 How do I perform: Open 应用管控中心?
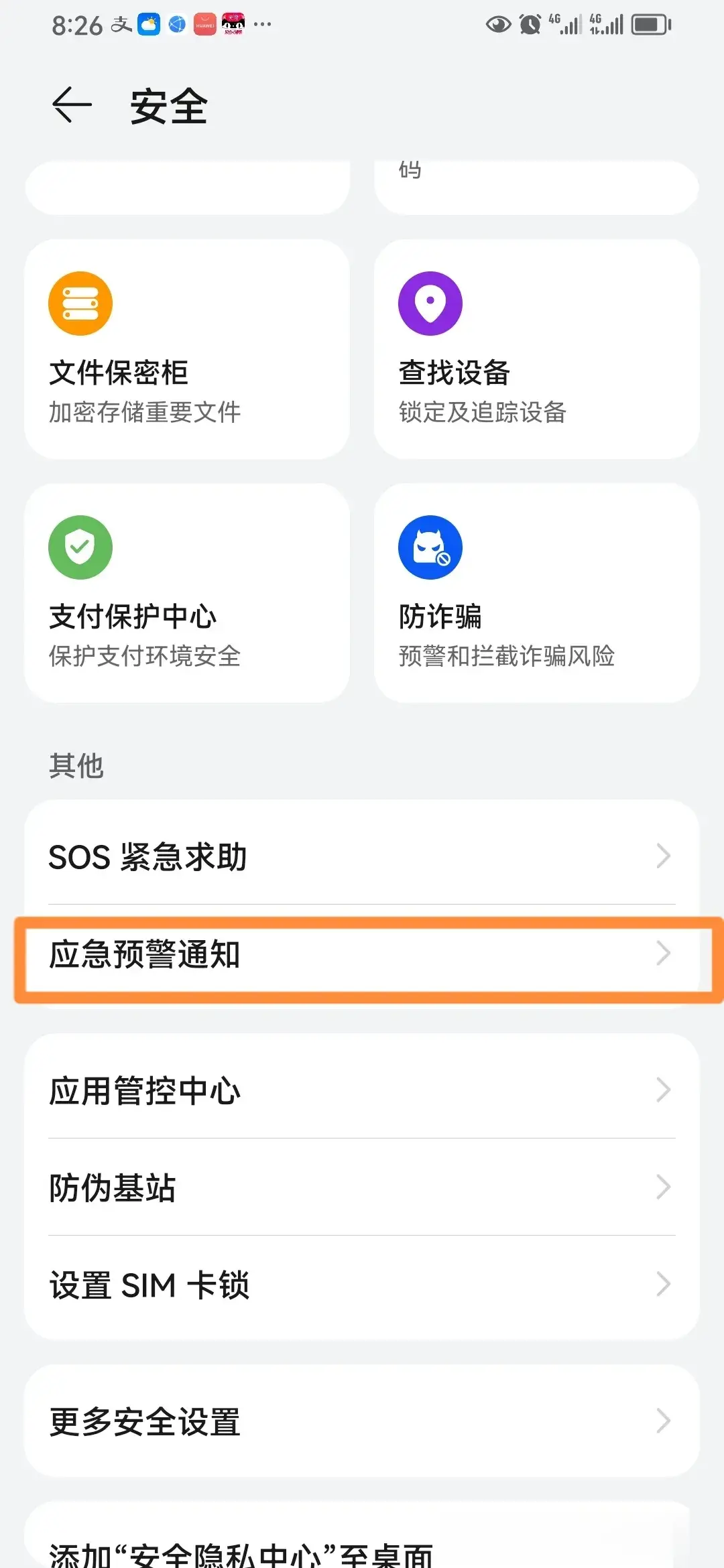pos(362,1090)
